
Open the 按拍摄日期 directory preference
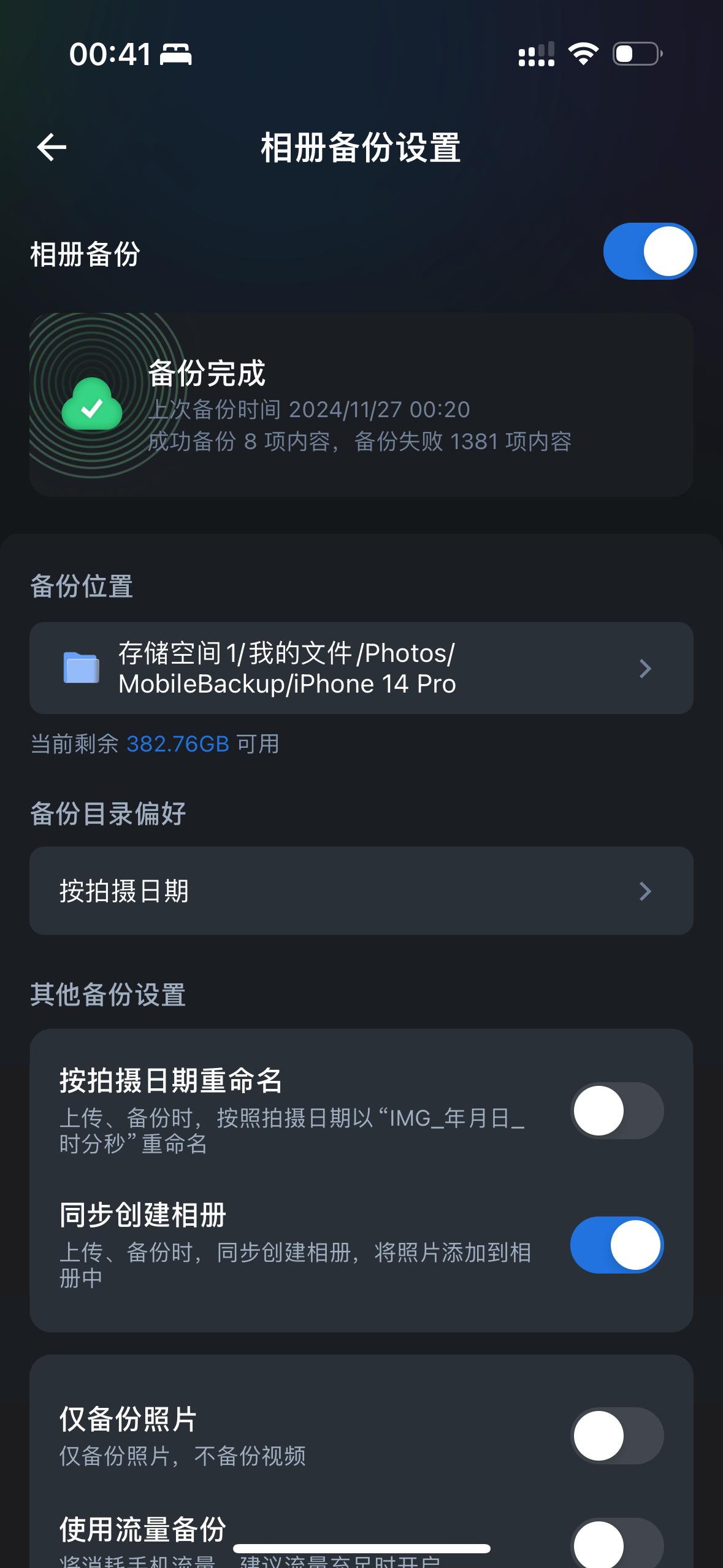pyautogui.click(x=361, y=891)
